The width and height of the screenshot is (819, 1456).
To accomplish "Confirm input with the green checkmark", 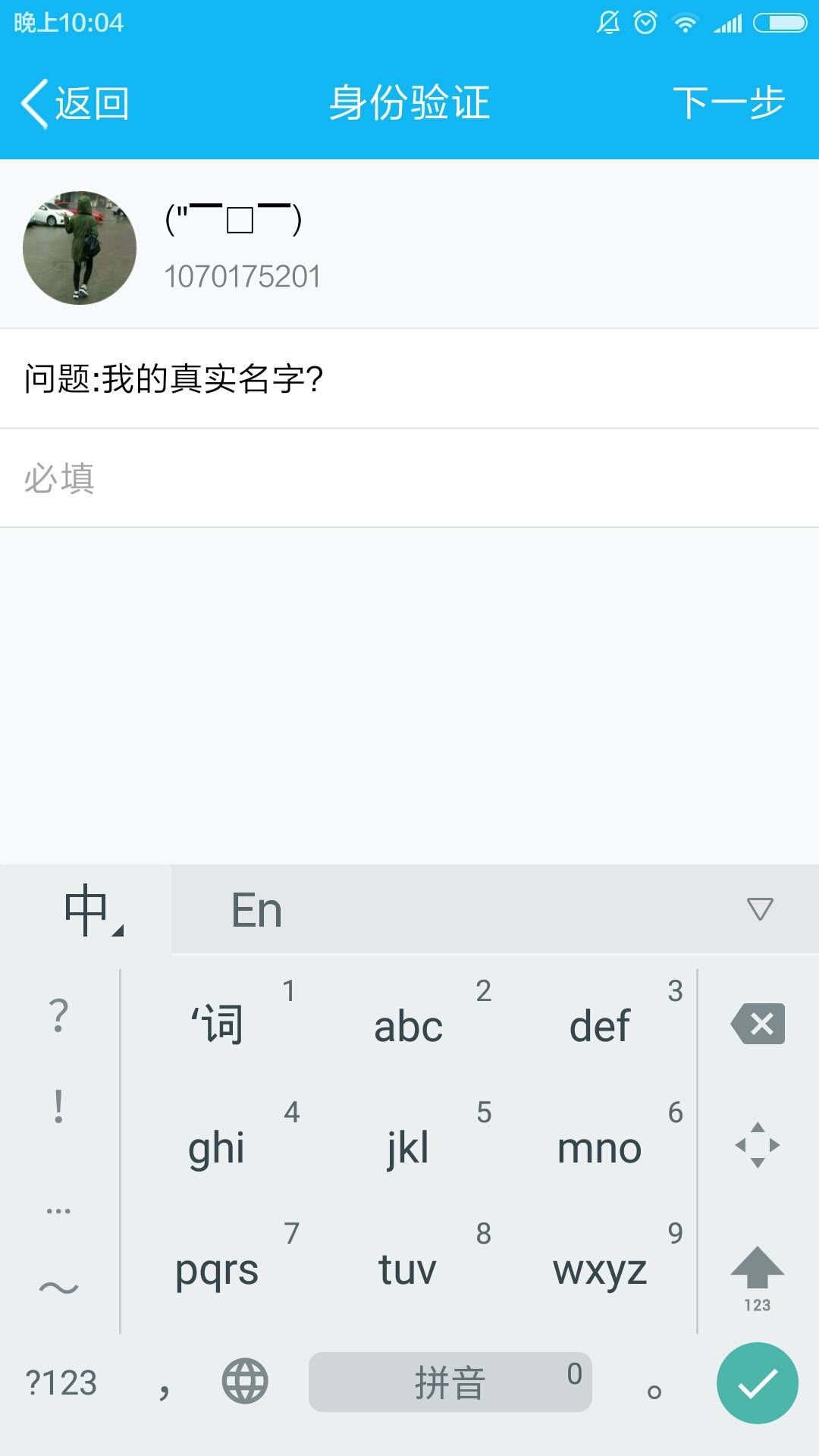I will coord(757,1382).
